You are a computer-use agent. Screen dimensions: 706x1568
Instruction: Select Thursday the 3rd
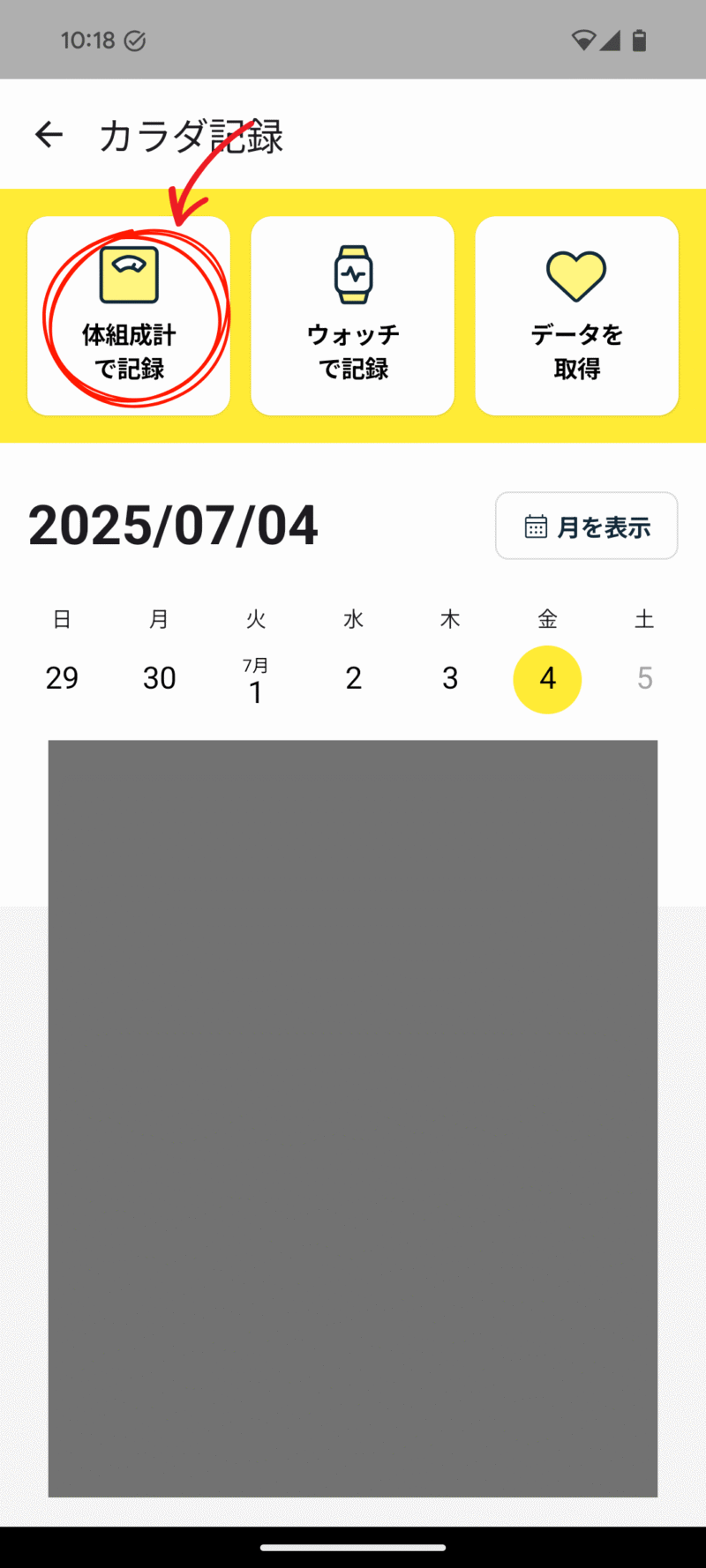coord(450,678)
